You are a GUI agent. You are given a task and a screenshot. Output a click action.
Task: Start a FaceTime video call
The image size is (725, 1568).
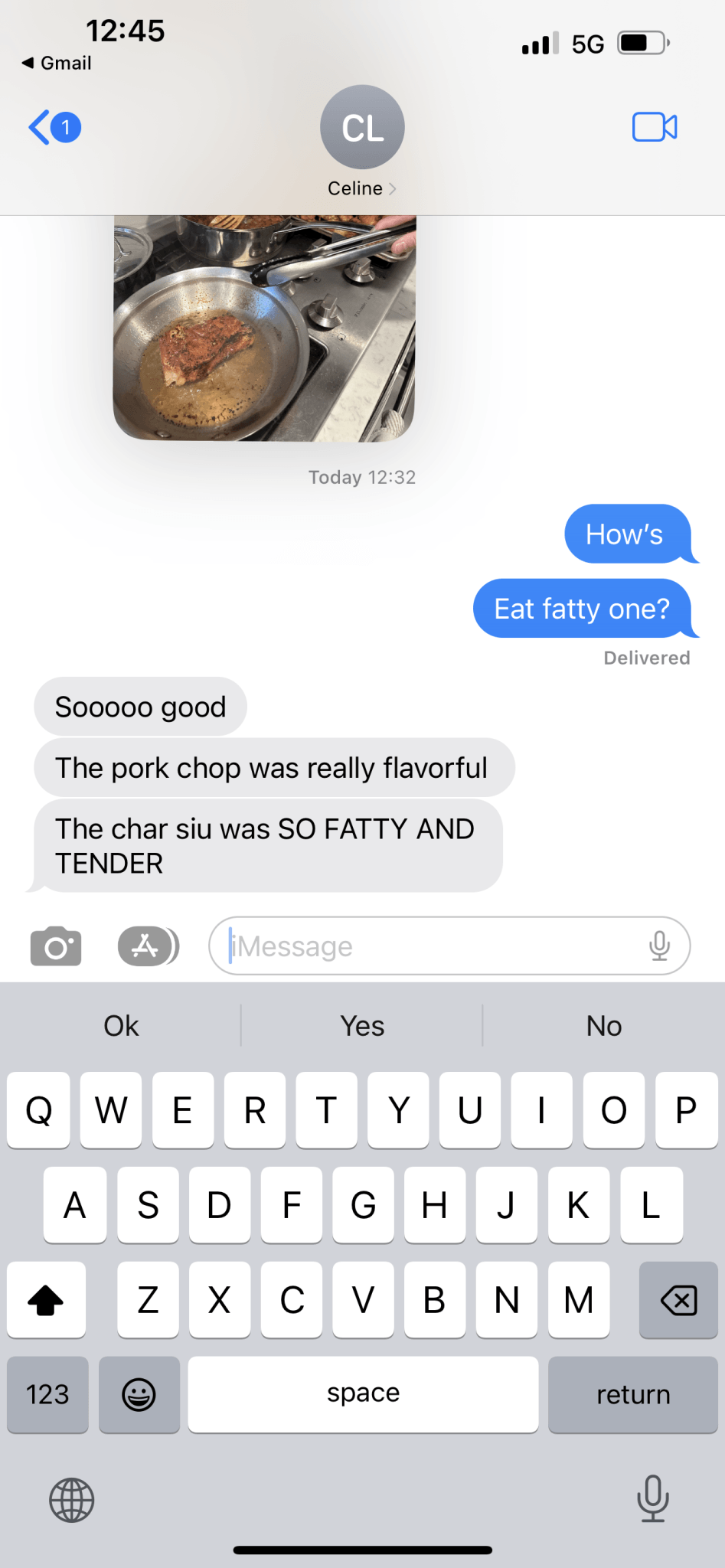click(654, 127)
